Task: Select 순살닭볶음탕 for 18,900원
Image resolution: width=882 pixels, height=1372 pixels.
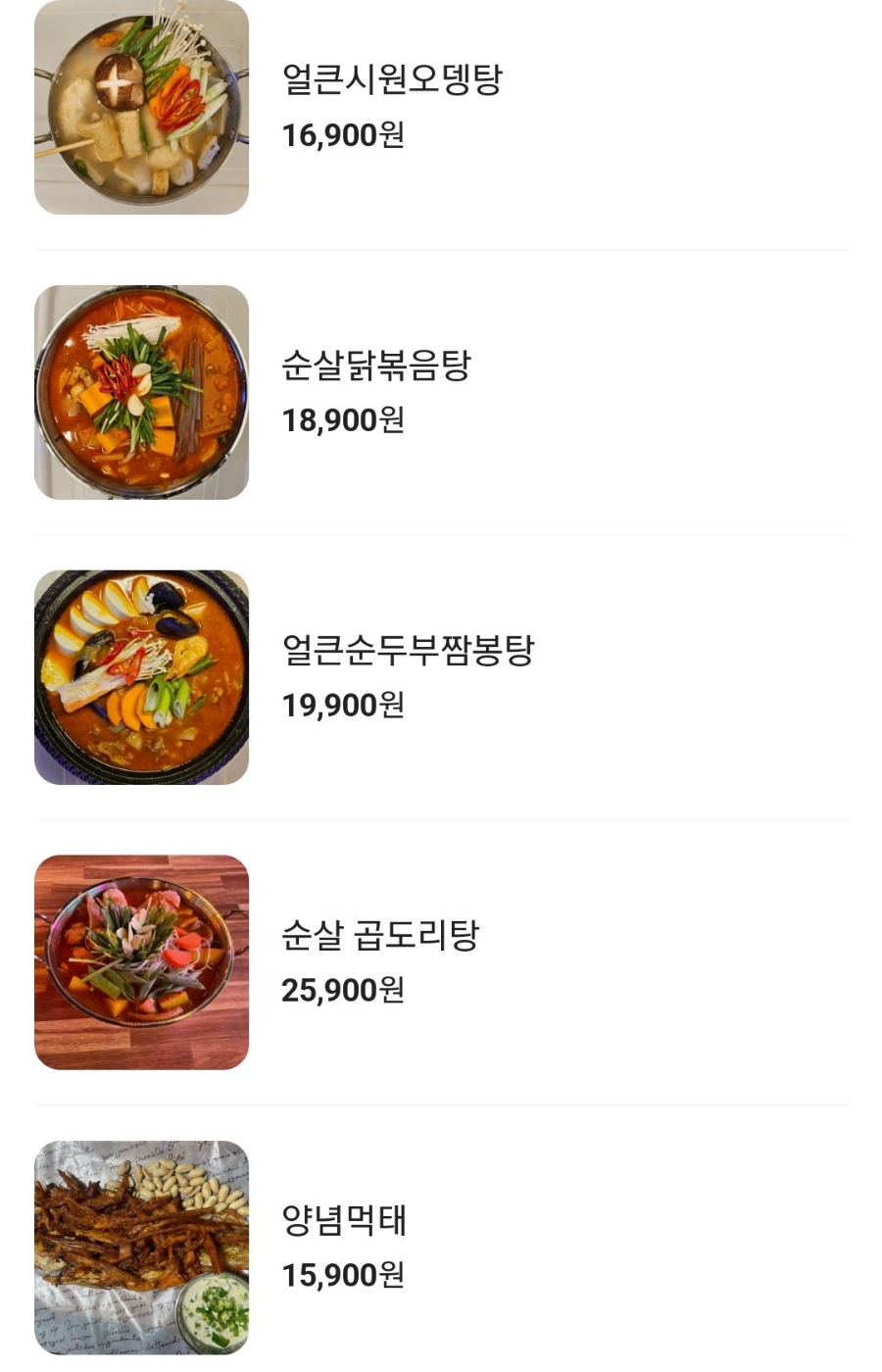Action: point(376,366)
